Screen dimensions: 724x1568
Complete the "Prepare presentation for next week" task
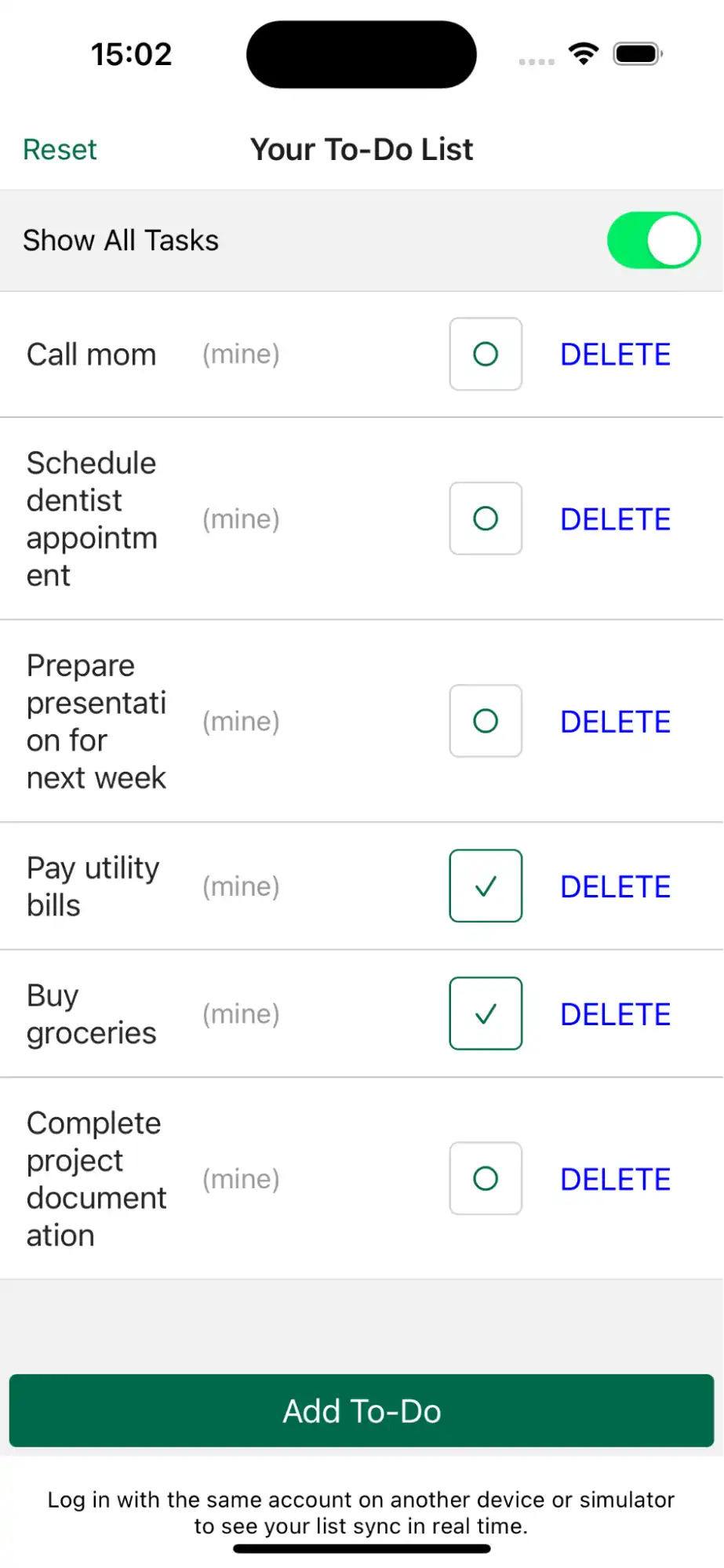pos(486,721)
